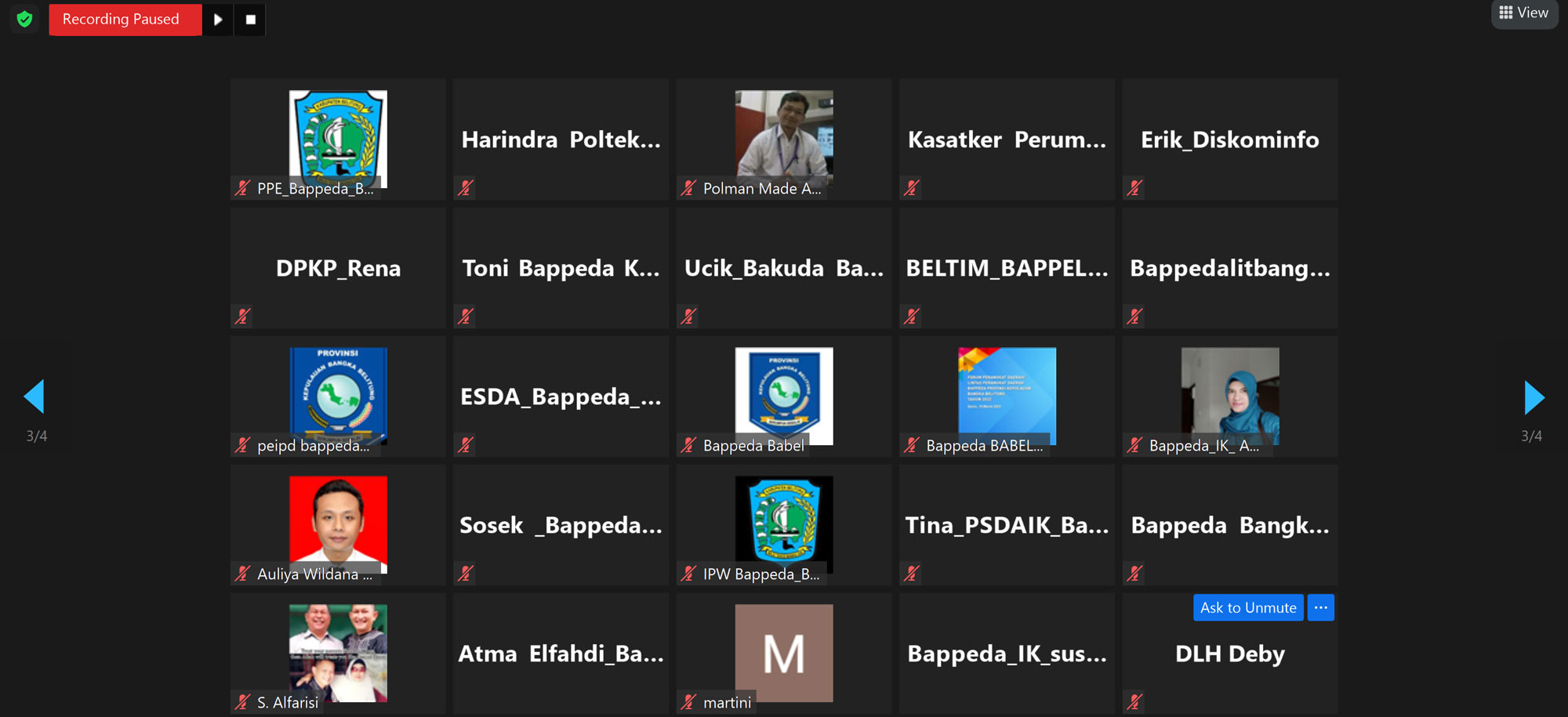The width and height of the screenshot is (1568, 717).
Task: Select the DPKP_Rena participant tile
Action: (338, 268)
